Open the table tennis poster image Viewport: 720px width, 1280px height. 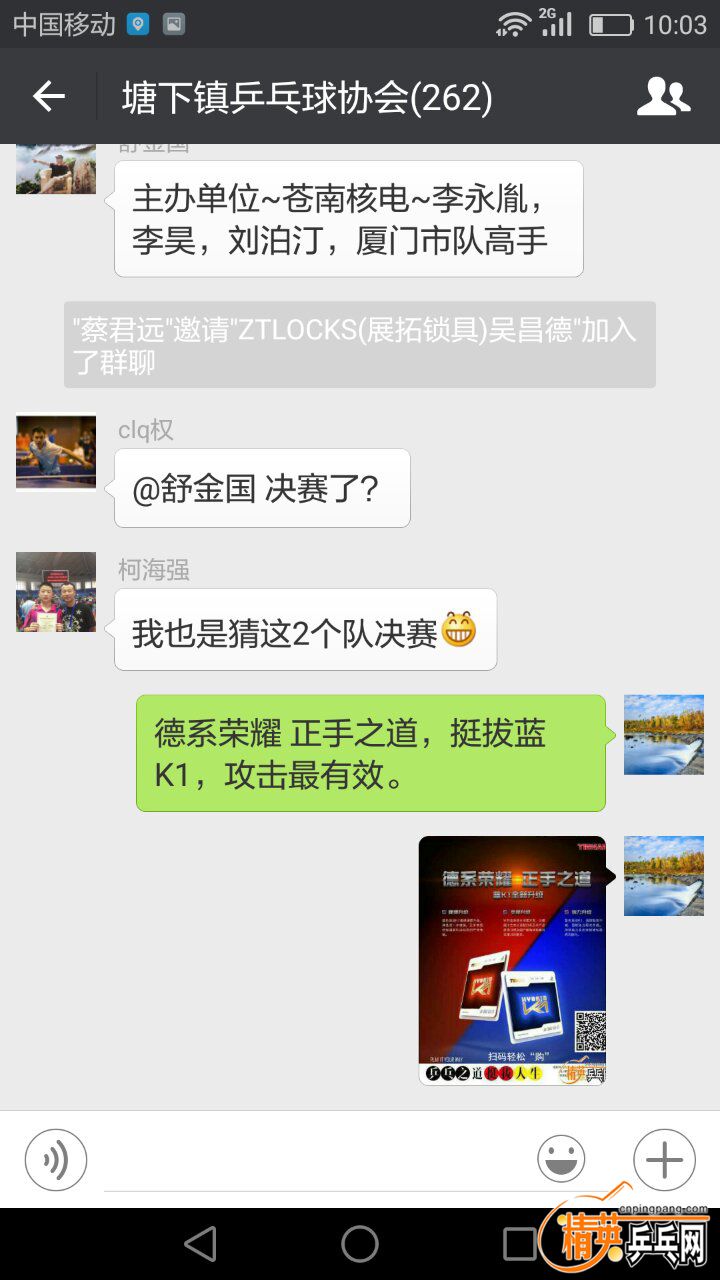512,960
